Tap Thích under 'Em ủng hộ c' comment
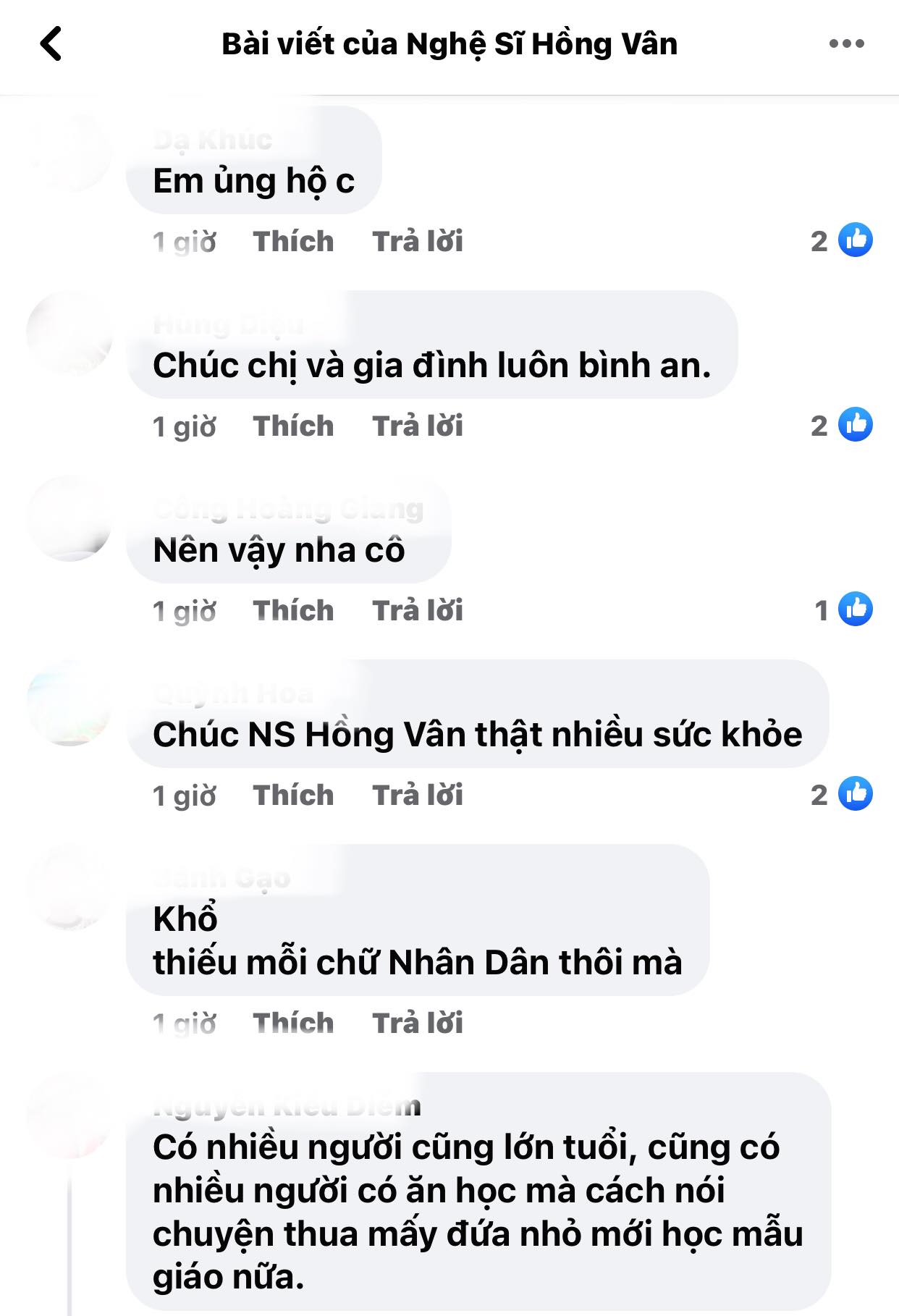The width and height of the screenshot is (899, 1316). (x=292, y=242)
